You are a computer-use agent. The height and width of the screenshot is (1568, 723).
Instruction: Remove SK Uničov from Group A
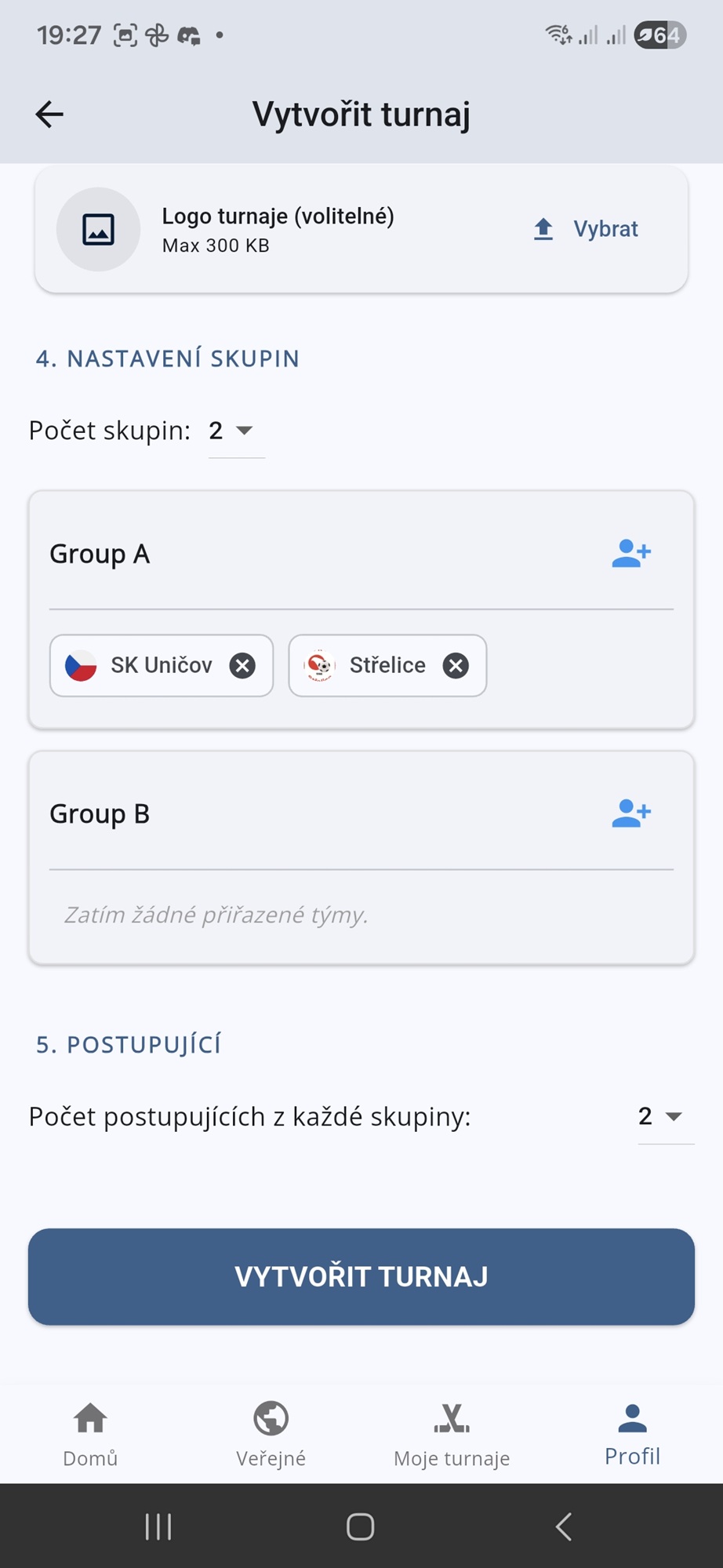coord(244,665)
